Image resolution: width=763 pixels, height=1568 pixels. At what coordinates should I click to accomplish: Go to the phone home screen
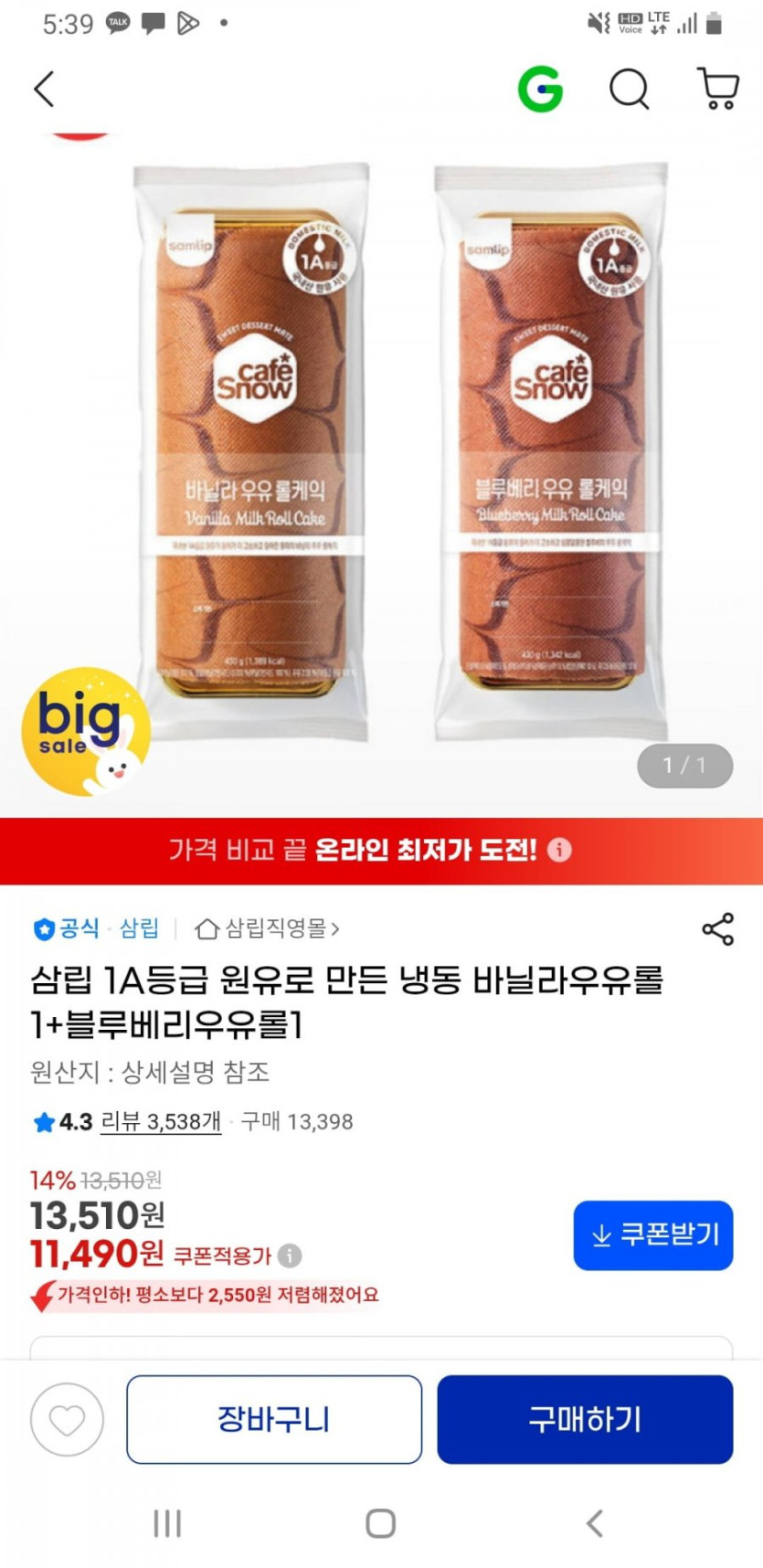(380, 1523)
